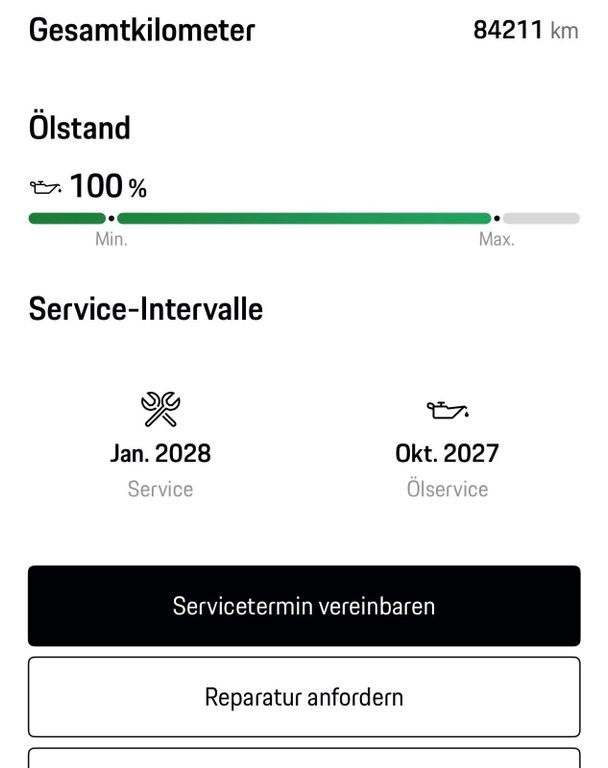Select Reparatur anfordern
Viewport: 608px width, 768px height.
coord(304,696)
